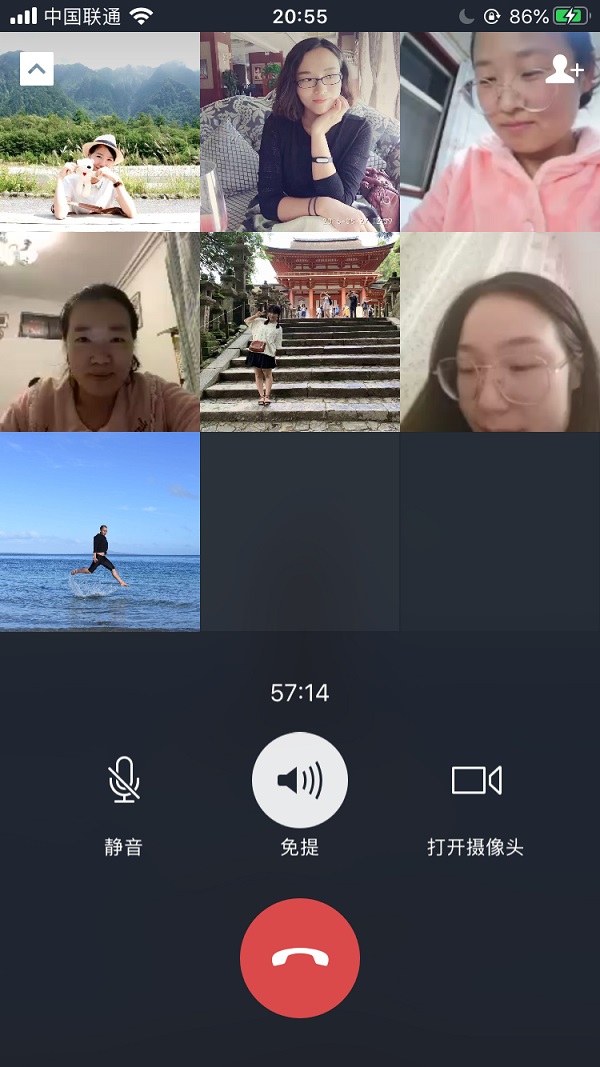
Task: Mute the microphone (静音)
Action: (124, 781)
